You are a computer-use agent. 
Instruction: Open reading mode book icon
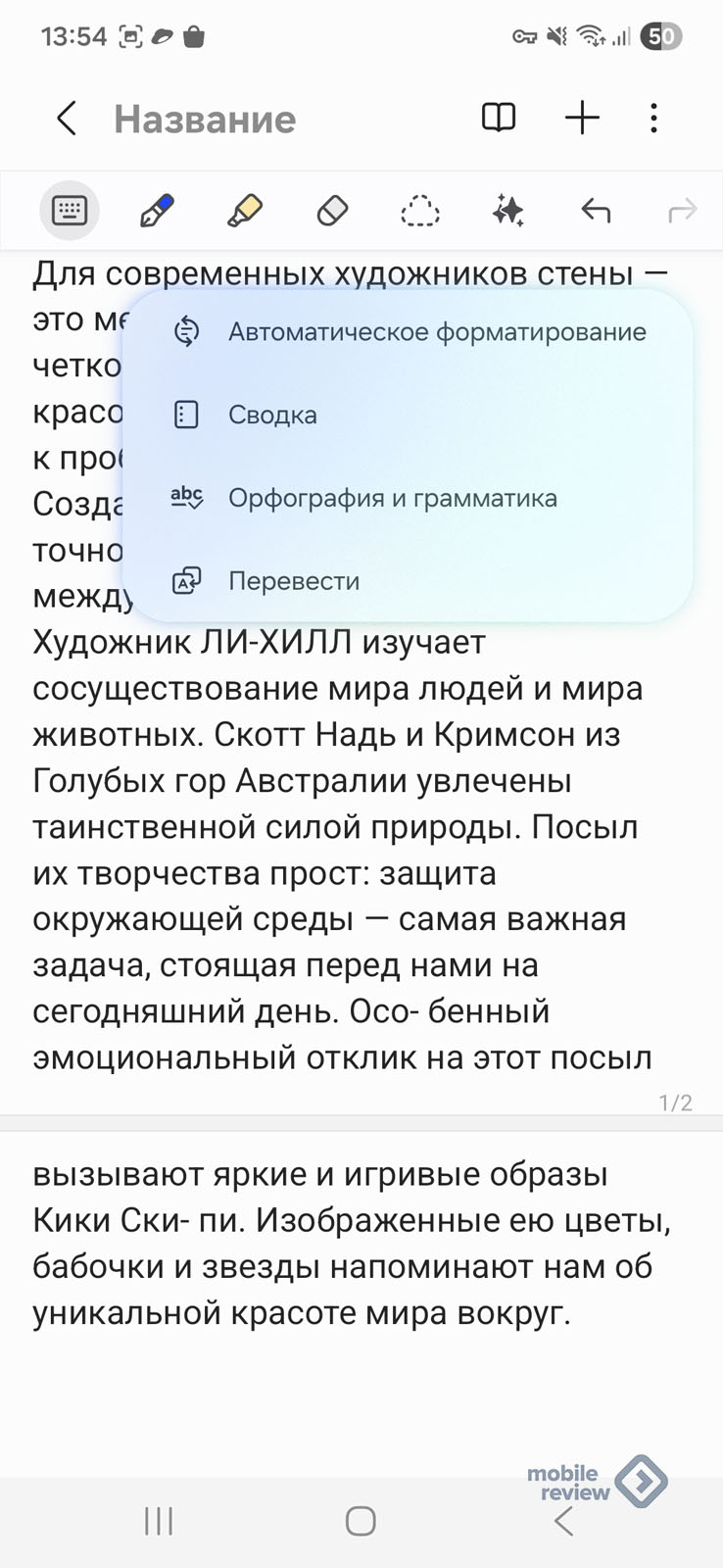coord(499,119)
